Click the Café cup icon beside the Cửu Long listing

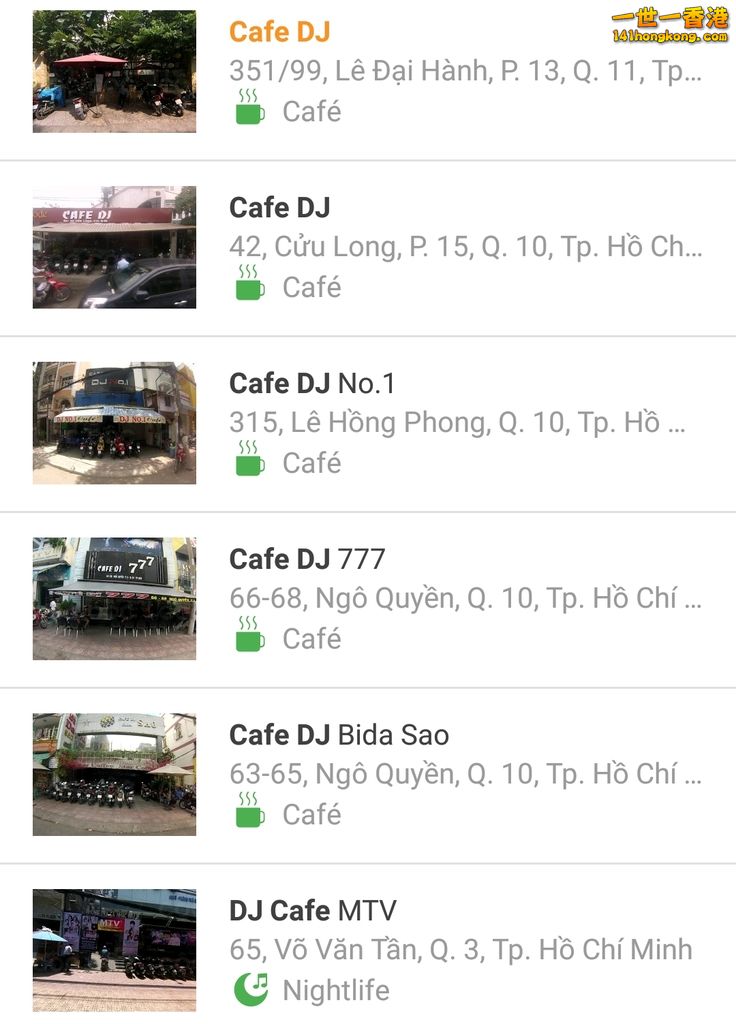coord(247,287)
